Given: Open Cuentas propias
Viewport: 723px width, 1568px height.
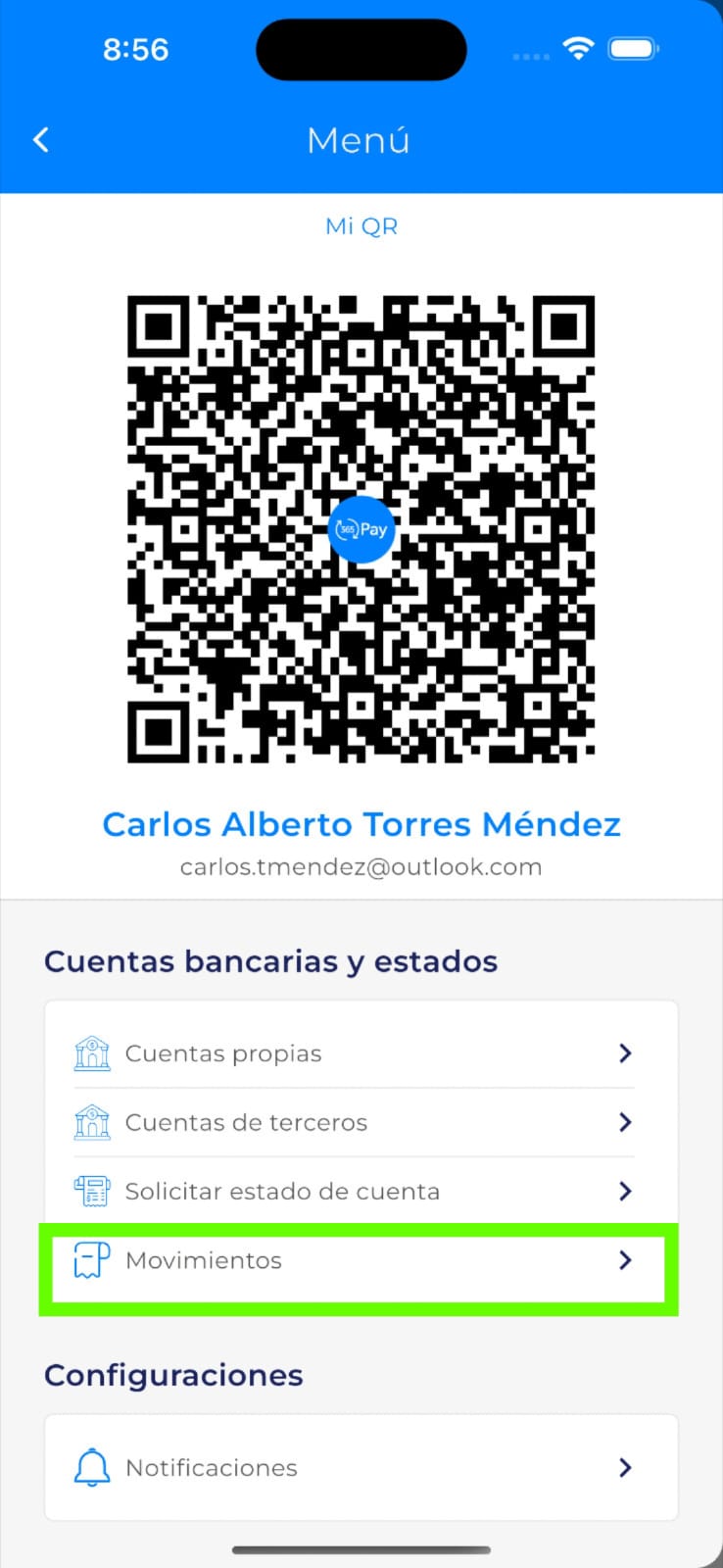Looking at the screenshot, I should pyautogui.click(x=353, y=1053).
